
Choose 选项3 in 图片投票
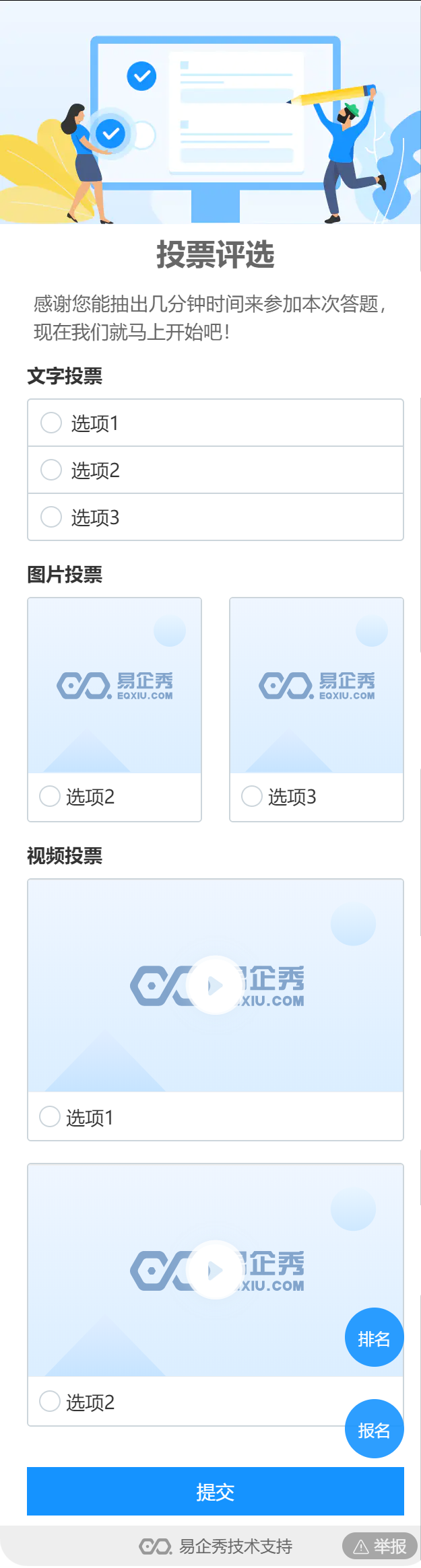(252, 796)
